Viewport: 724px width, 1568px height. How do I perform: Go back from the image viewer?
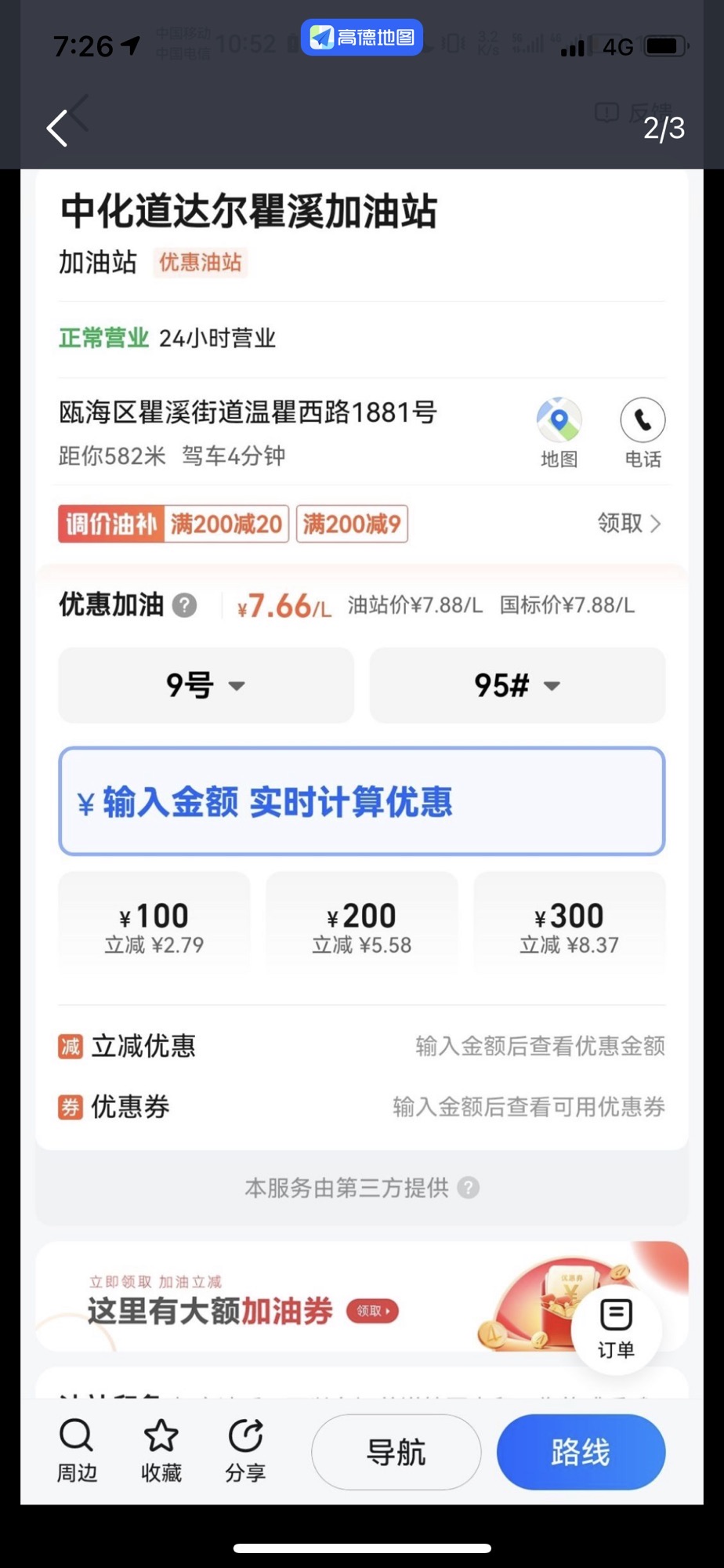click(x=57, y=129)
